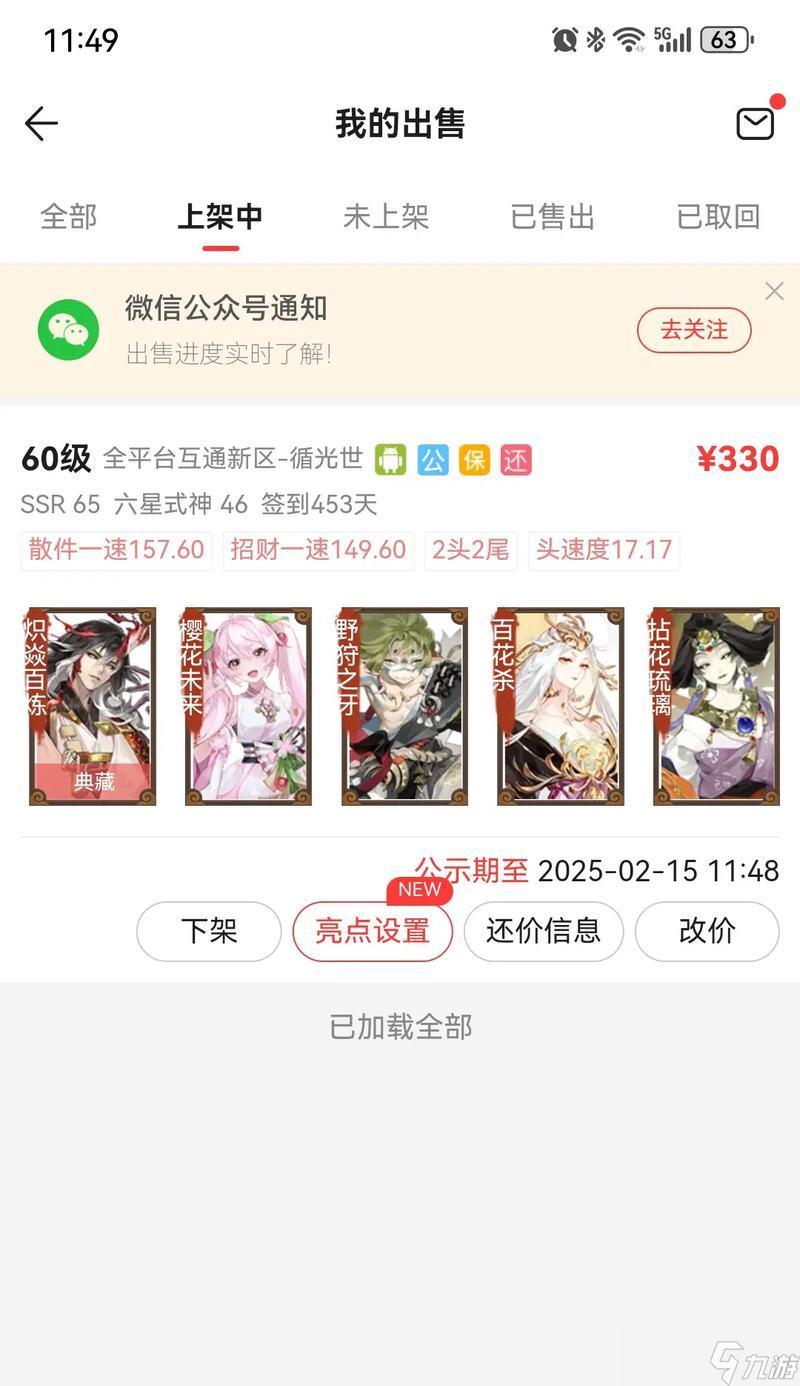Switch to the 未上架 tab
The width and height of the screenshot is (800, 1386).
(x=386, y=216)
